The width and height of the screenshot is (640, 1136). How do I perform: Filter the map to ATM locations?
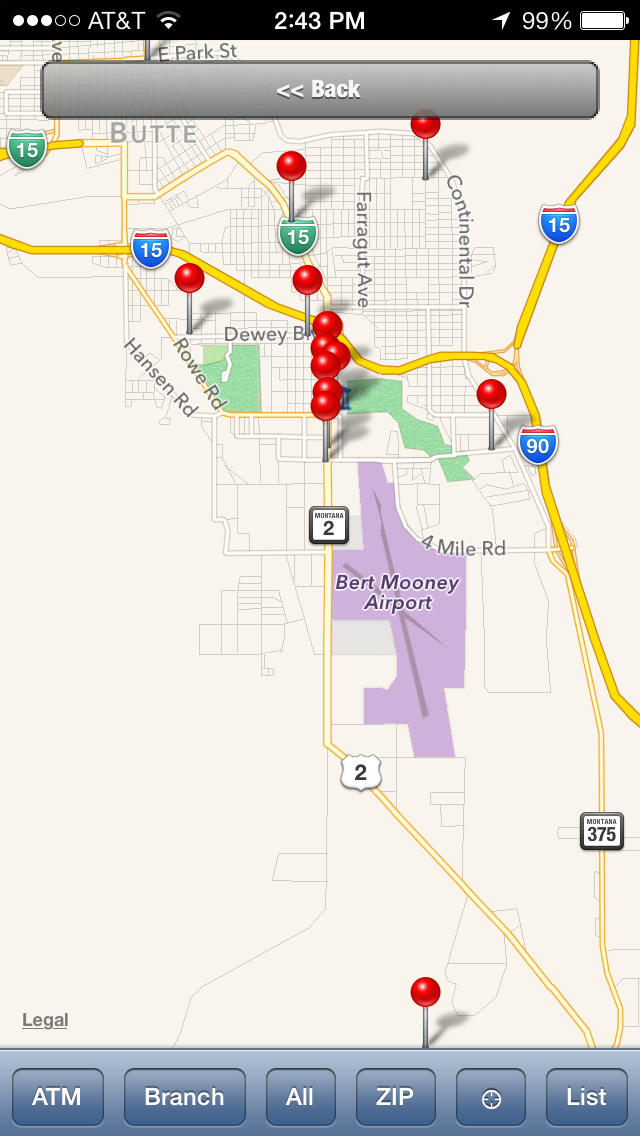point(57,1097)
